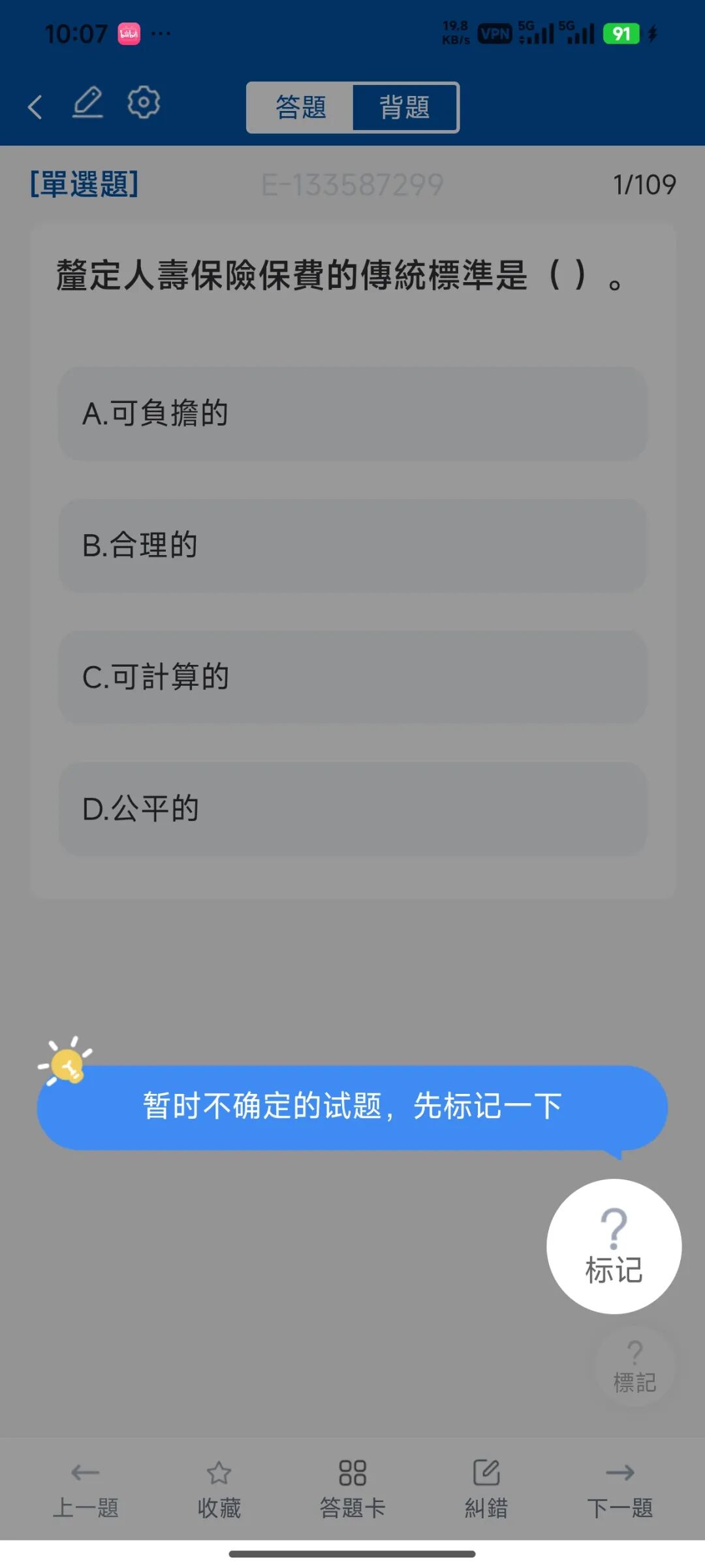Tap the highlighted 标记 button

click(614, 1246)
